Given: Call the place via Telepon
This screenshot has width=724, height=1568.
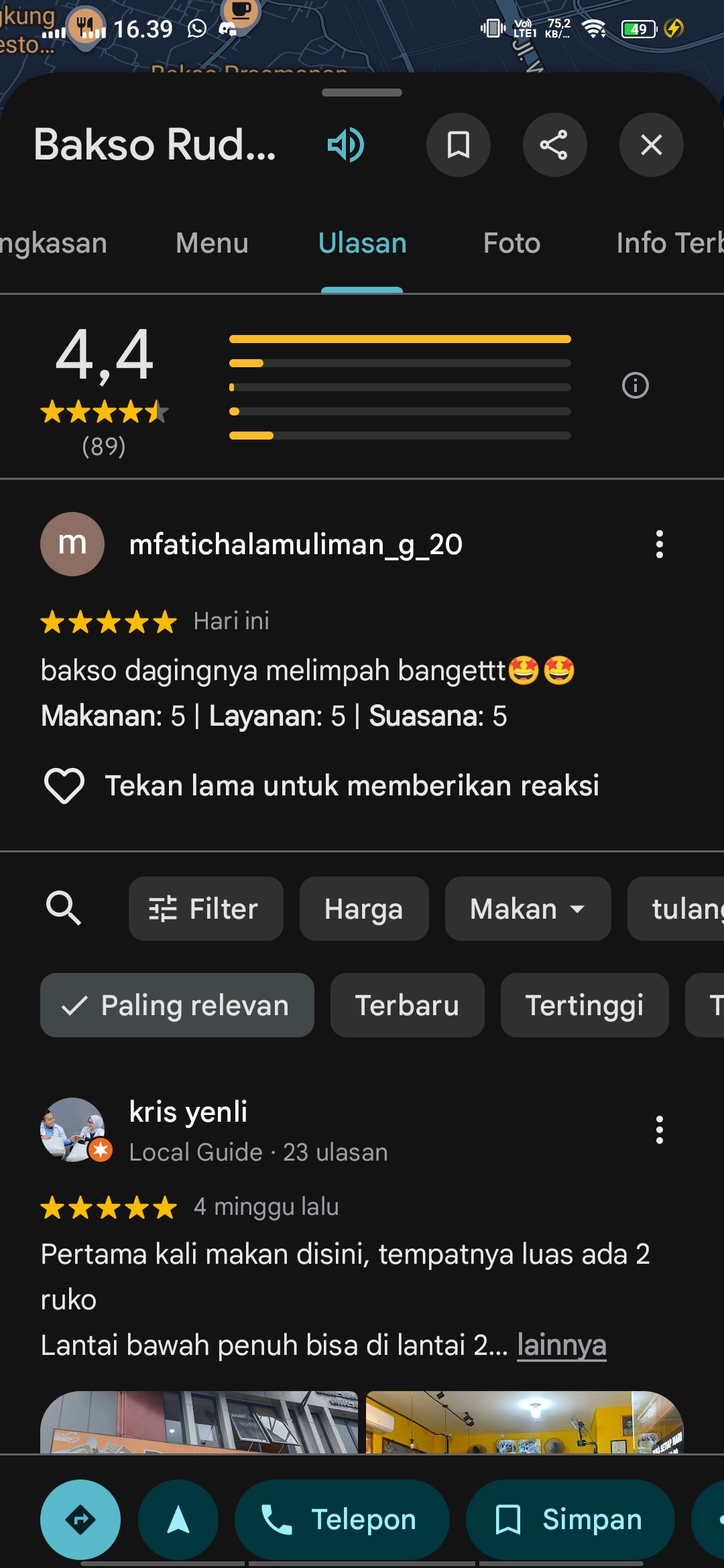Looking at the screenshot, I should click(x=342, y=1520).
